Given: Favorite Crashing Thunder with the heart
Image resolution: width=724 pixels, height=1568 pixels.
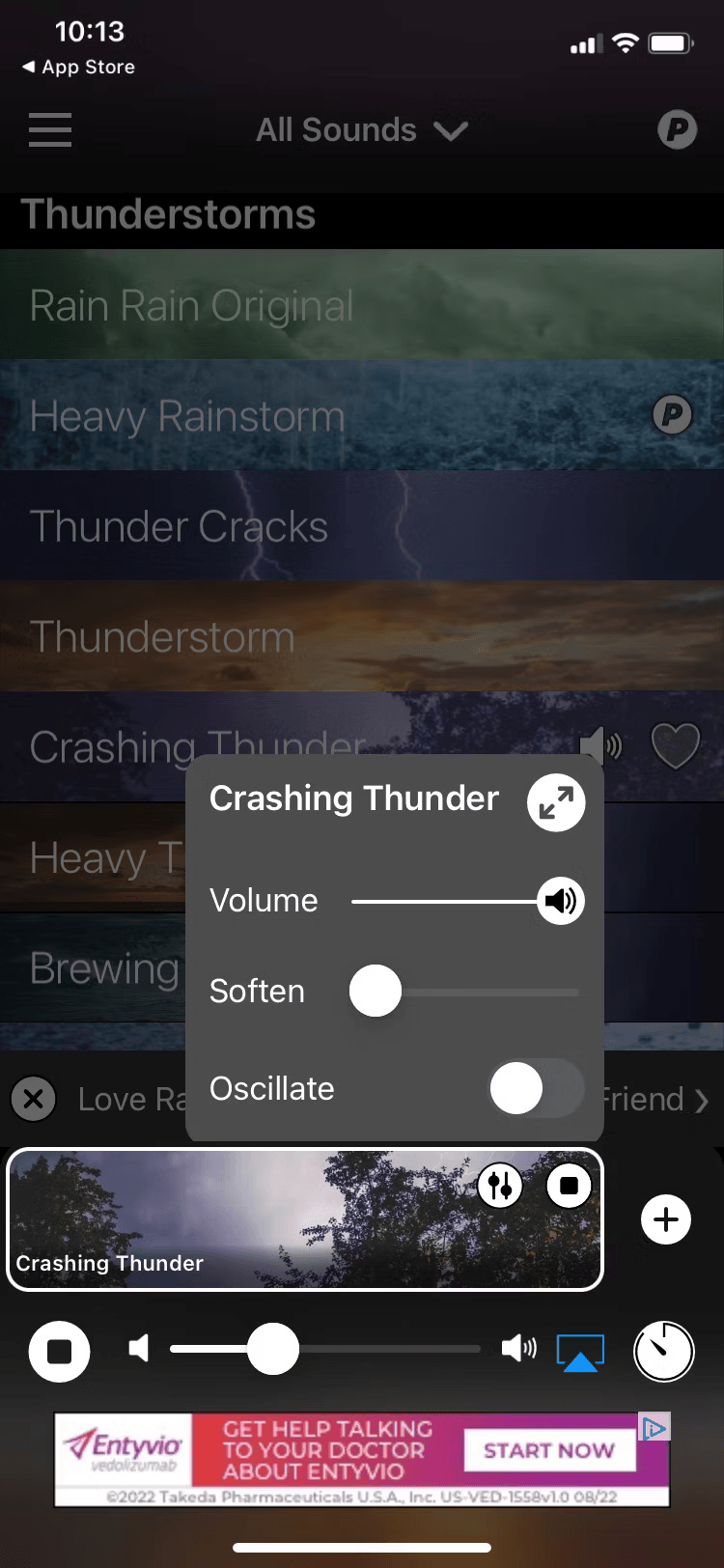Looking at the screenshot, I should coord(675,745).
